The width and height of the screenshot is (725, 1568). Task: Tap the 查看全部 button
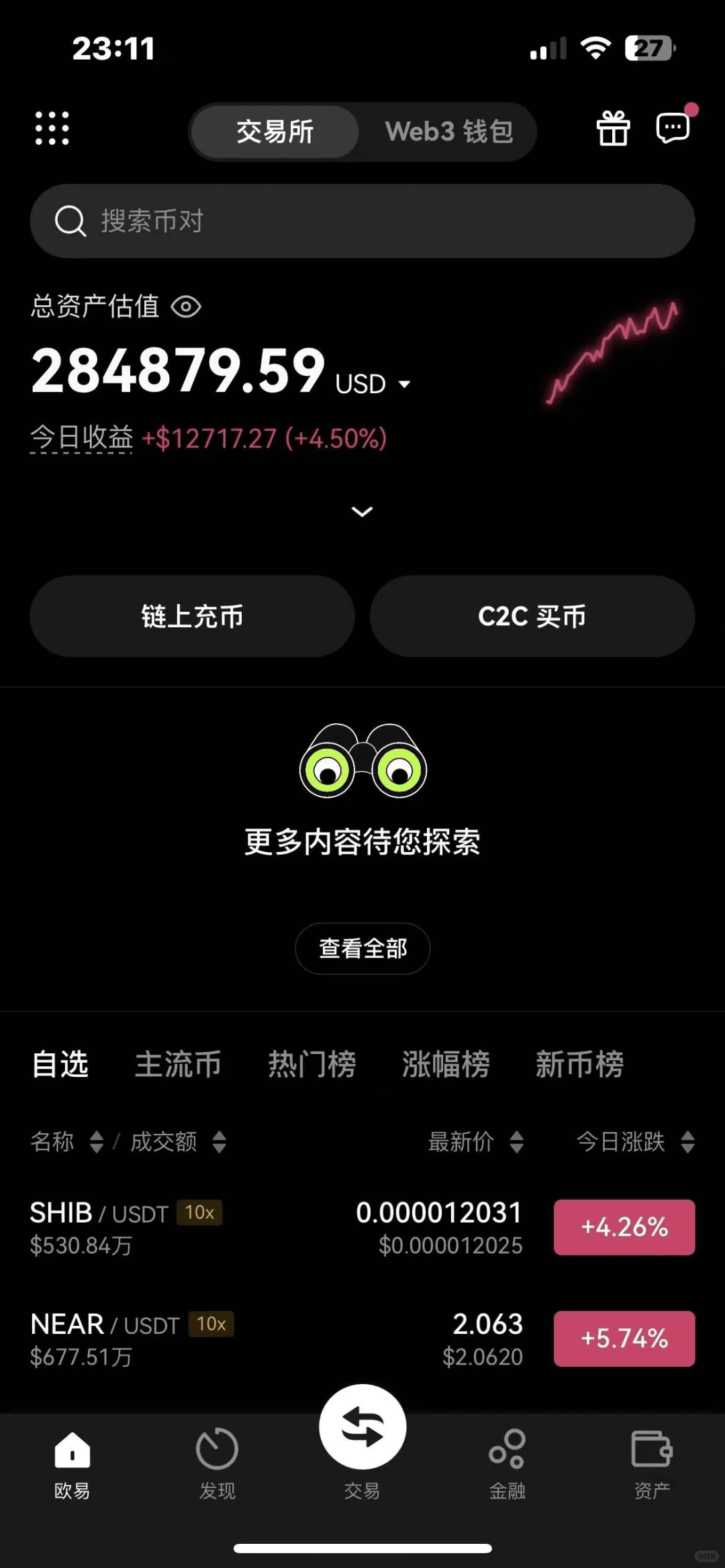tap(362, 949)
